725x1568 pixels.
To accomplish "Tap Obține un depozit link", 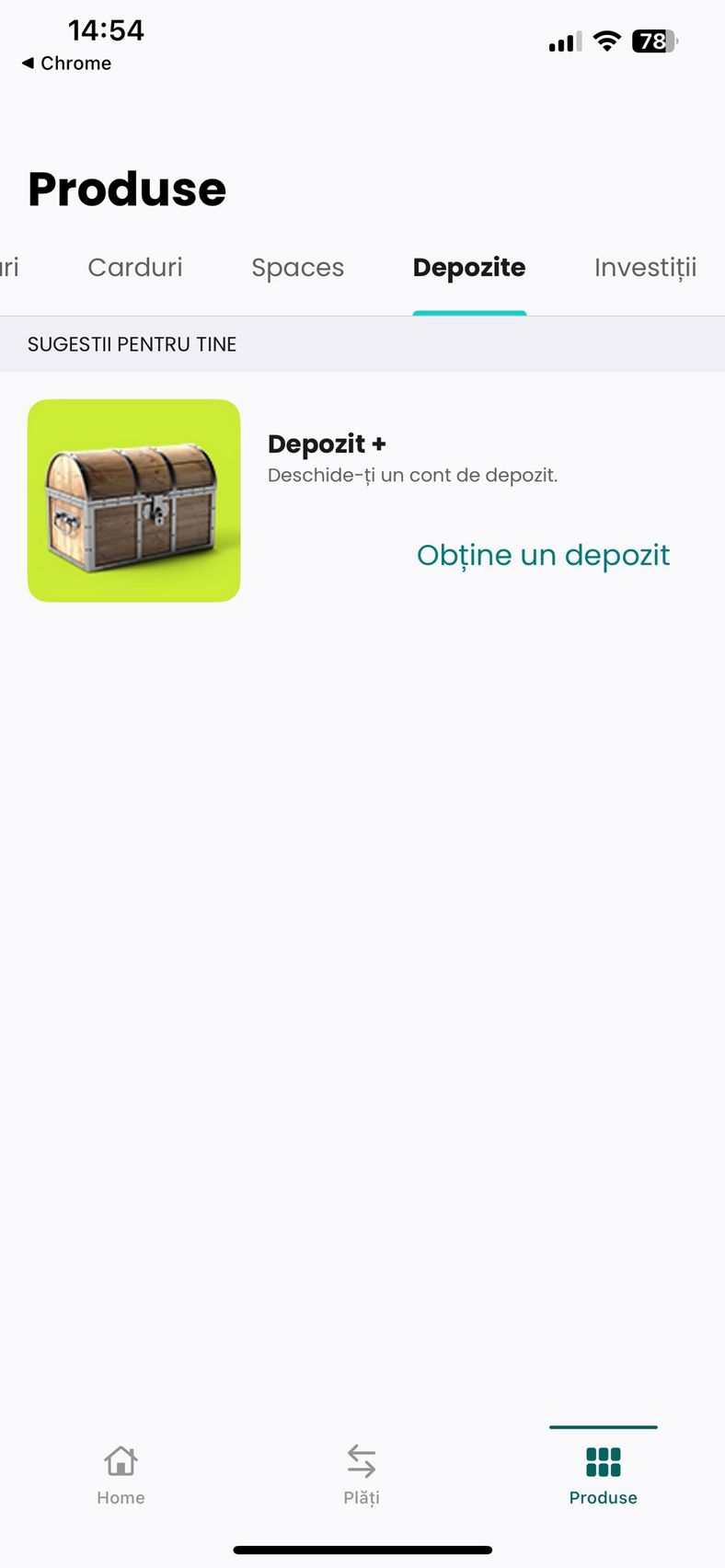I will coord(543,555).
